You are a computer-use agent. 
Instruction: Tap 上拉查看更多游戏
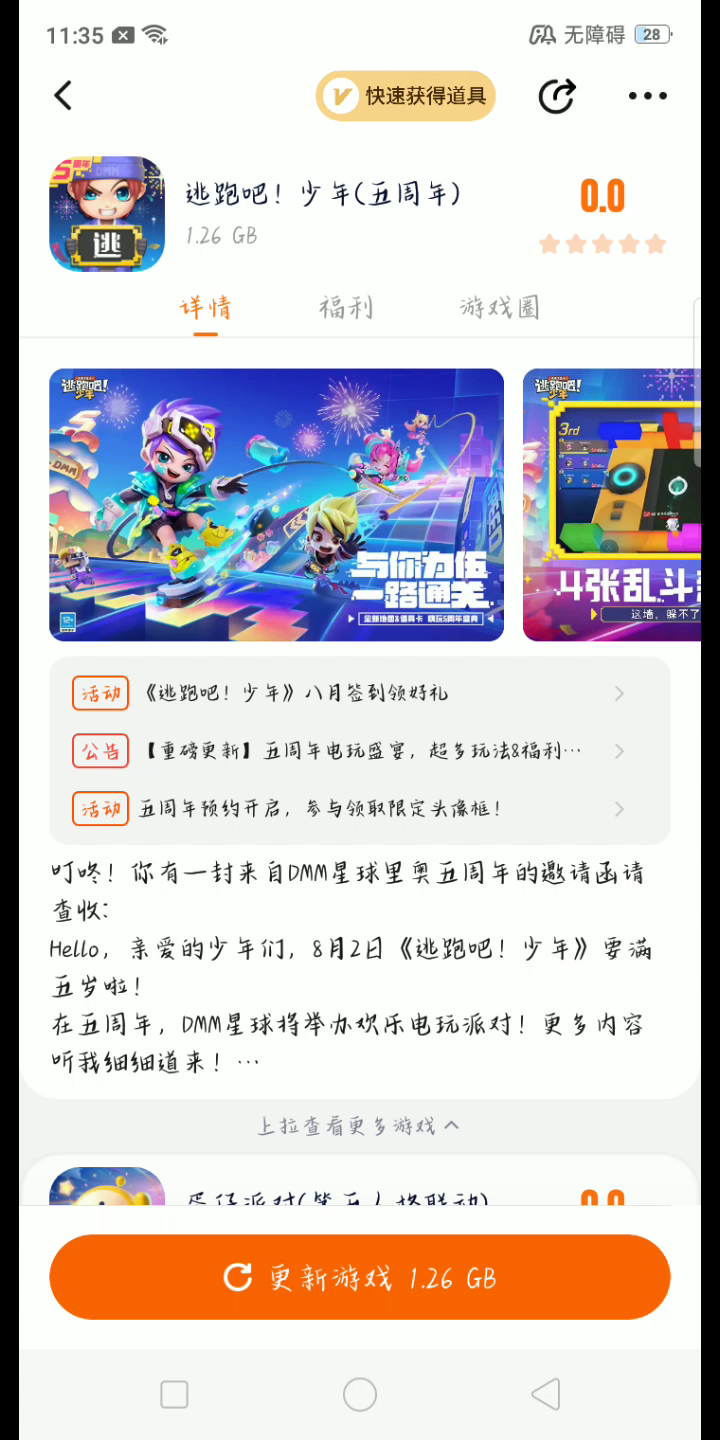359,1126
